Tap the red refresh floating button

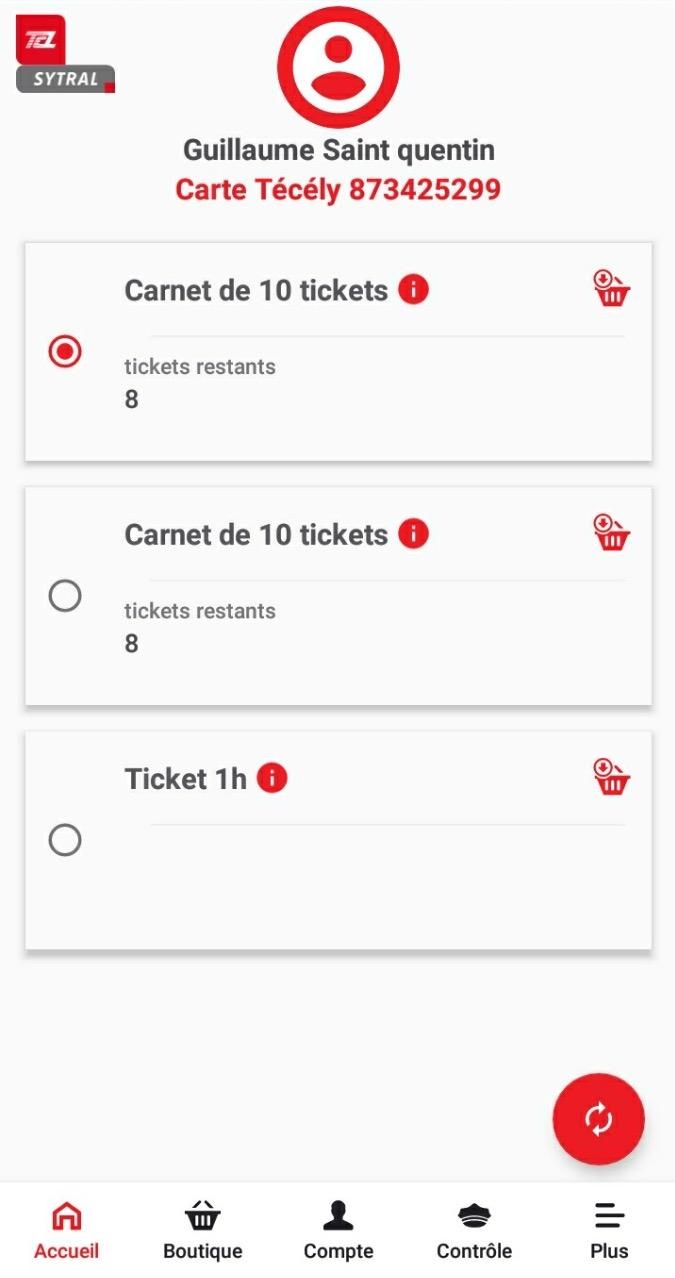tap(598, 1119)
